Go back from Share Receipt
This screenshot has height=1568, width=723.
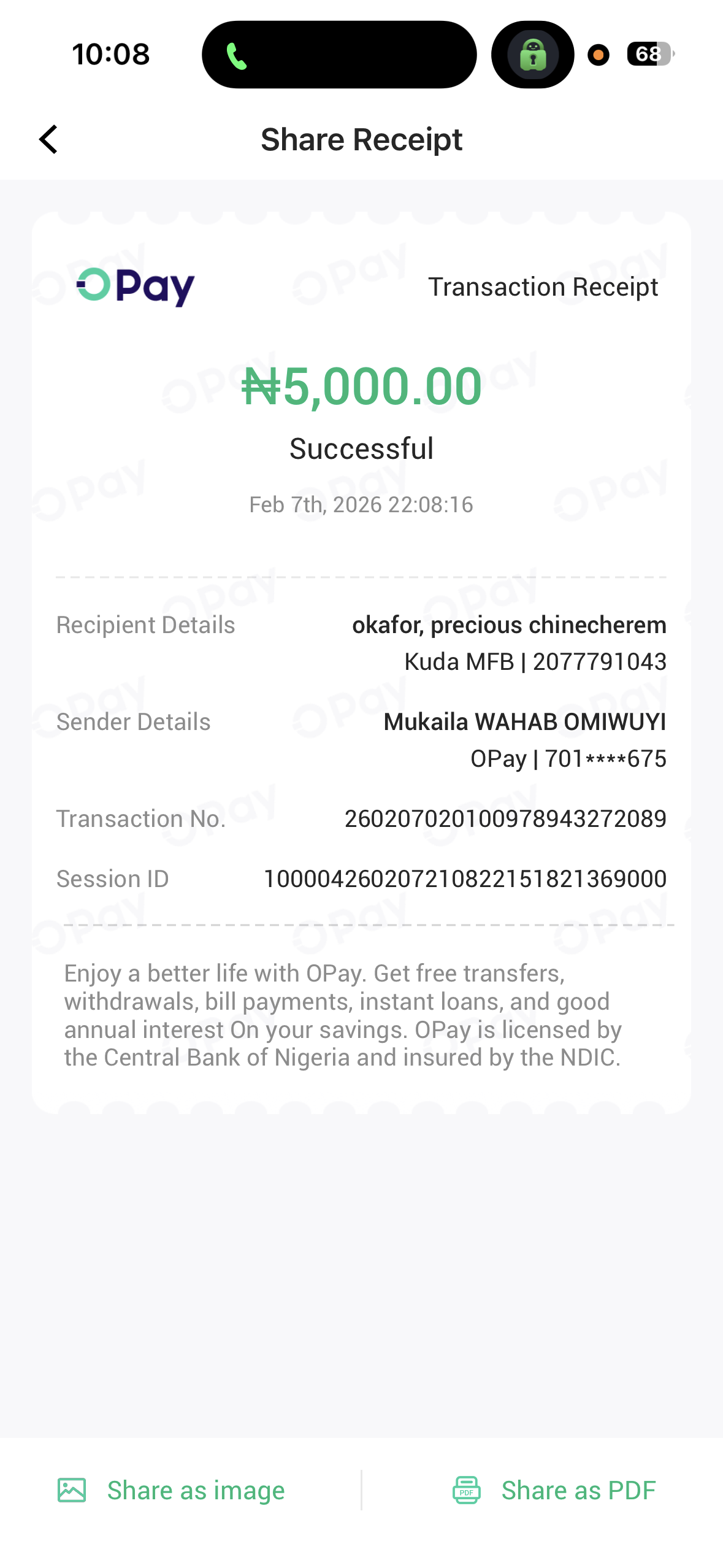point(48,139)
